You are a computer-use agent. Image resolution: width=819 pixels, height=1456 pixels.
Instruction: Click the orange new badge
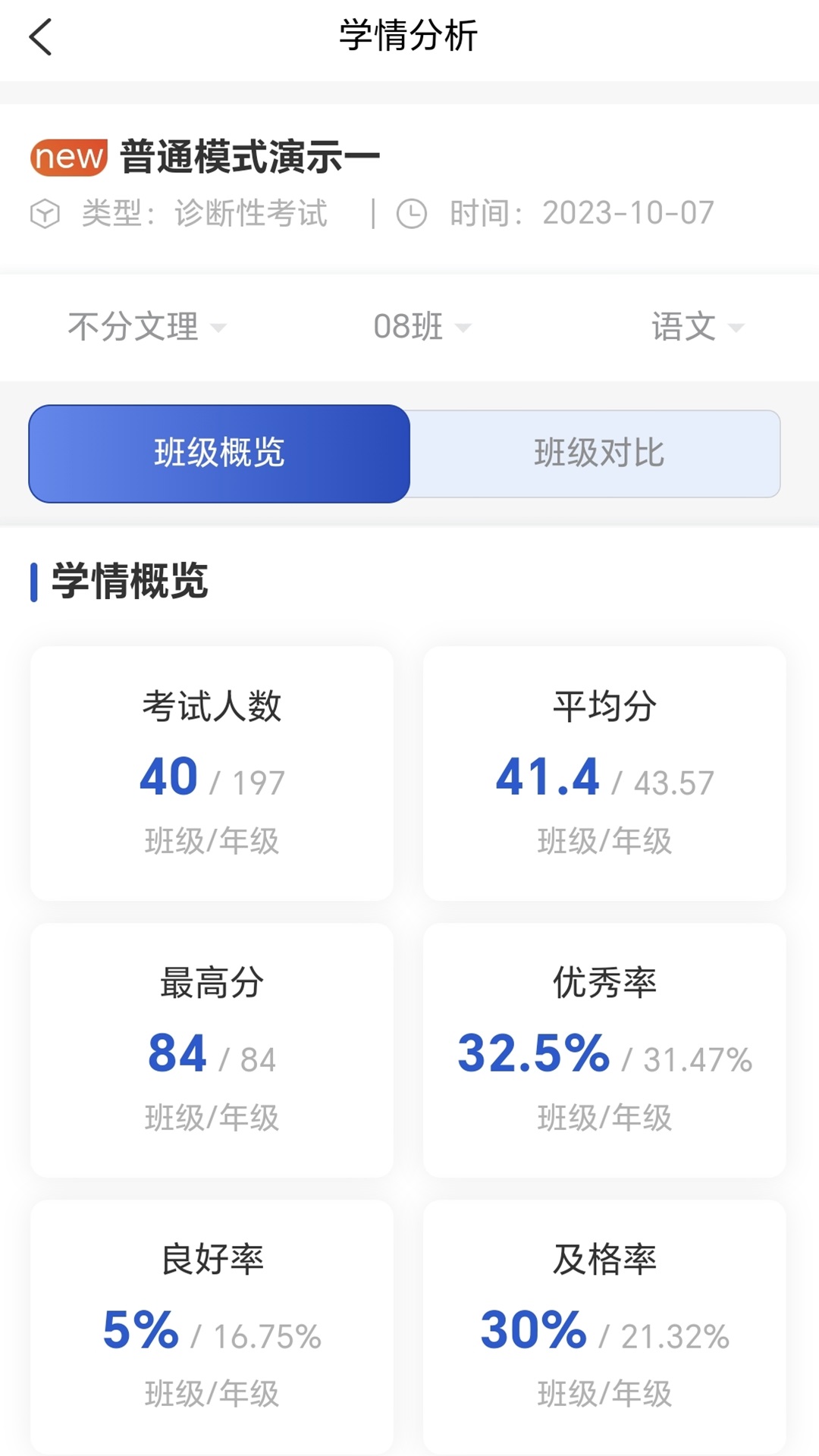point(68,157)
